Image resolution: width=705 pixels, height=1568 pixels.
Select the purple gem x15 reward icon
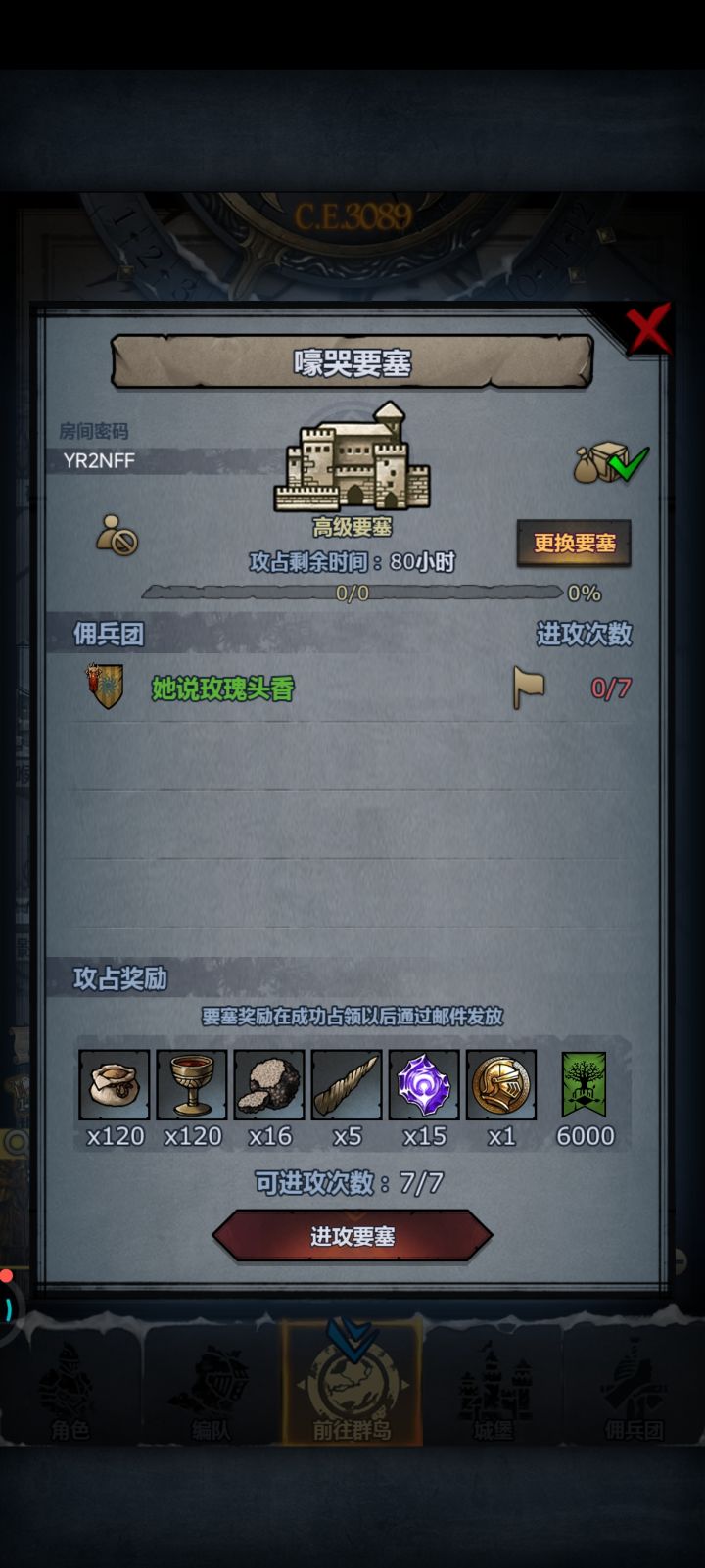(424, 1084)
